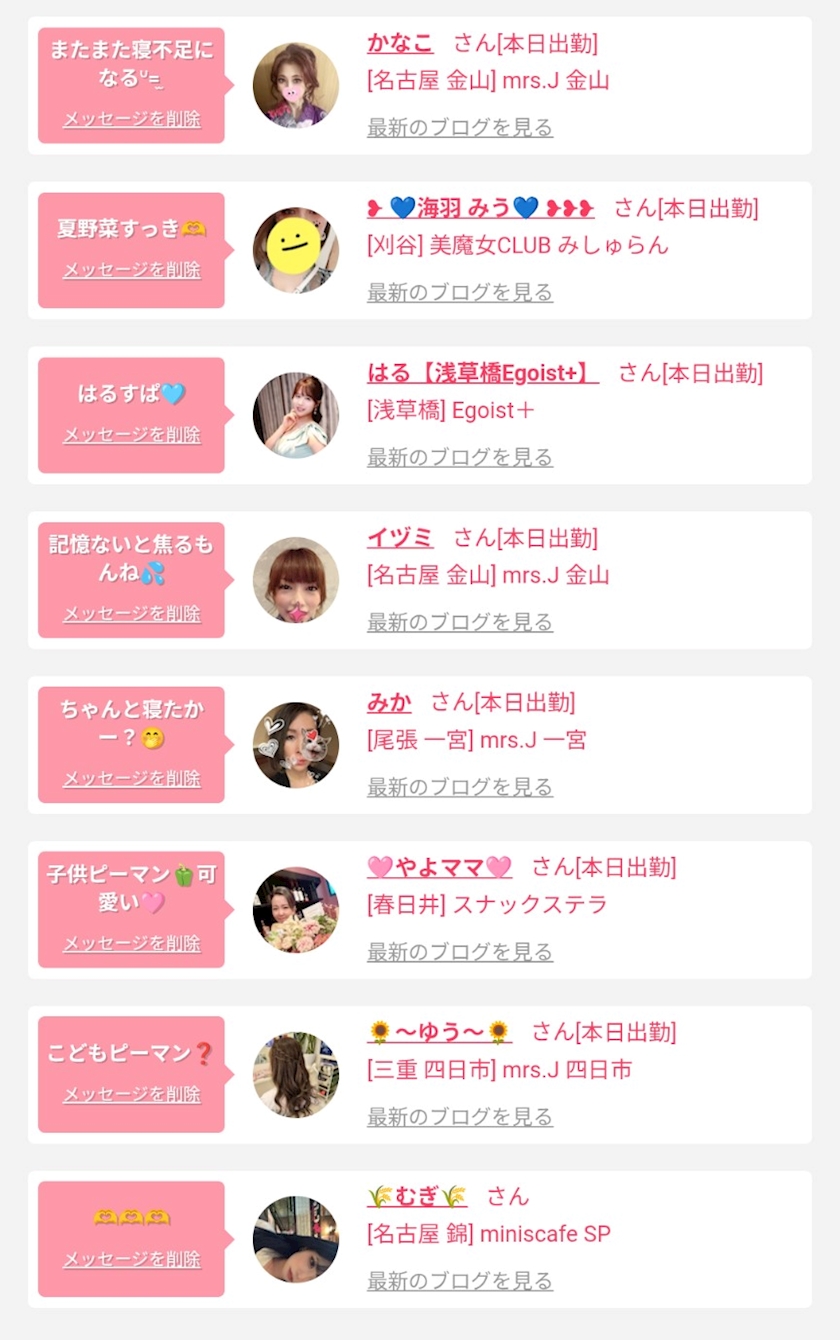Open かなこ's profile name link
Screen dimensions: 840x1340
[400, 43]
